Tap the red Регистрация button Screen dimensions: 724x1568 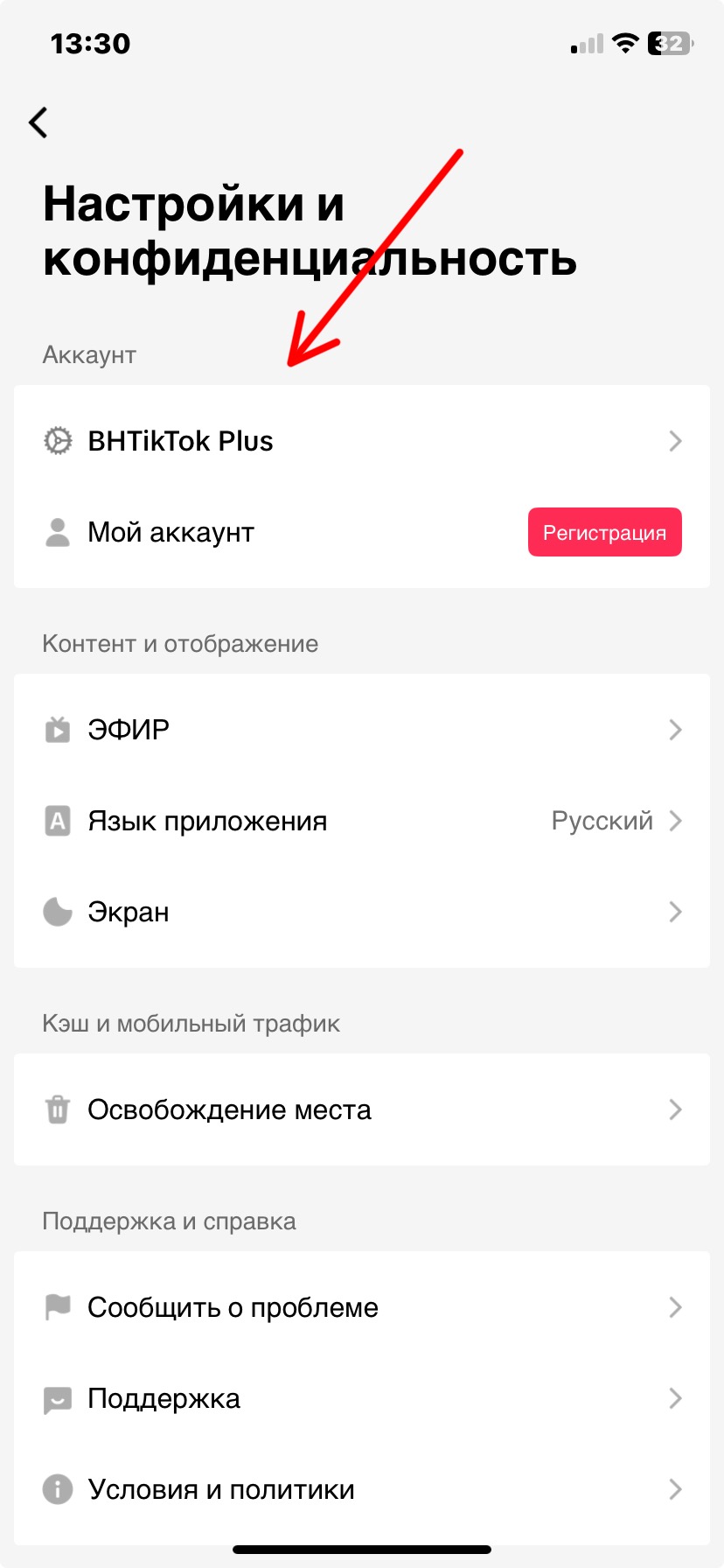point(604,533)
